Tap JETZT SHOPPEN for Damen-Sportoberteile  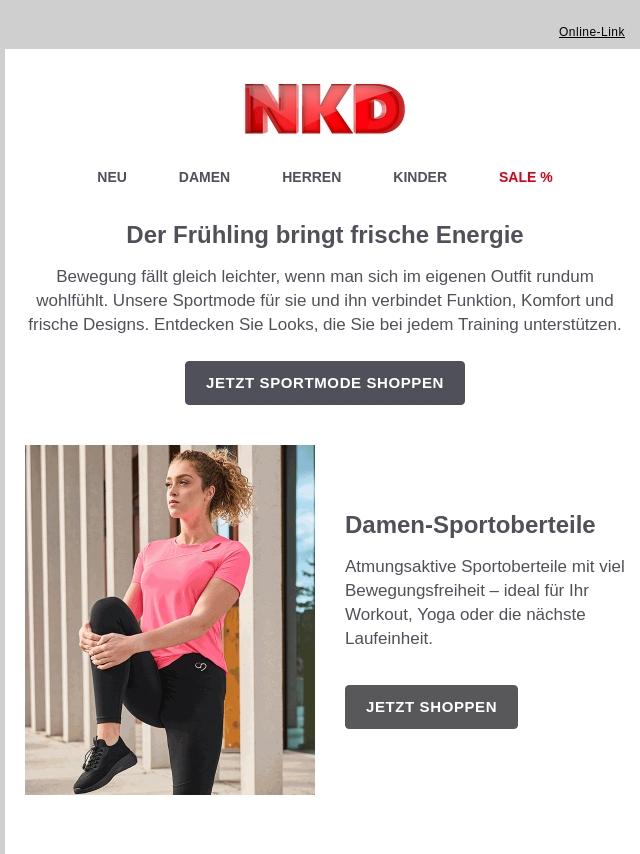pos(431,707)
